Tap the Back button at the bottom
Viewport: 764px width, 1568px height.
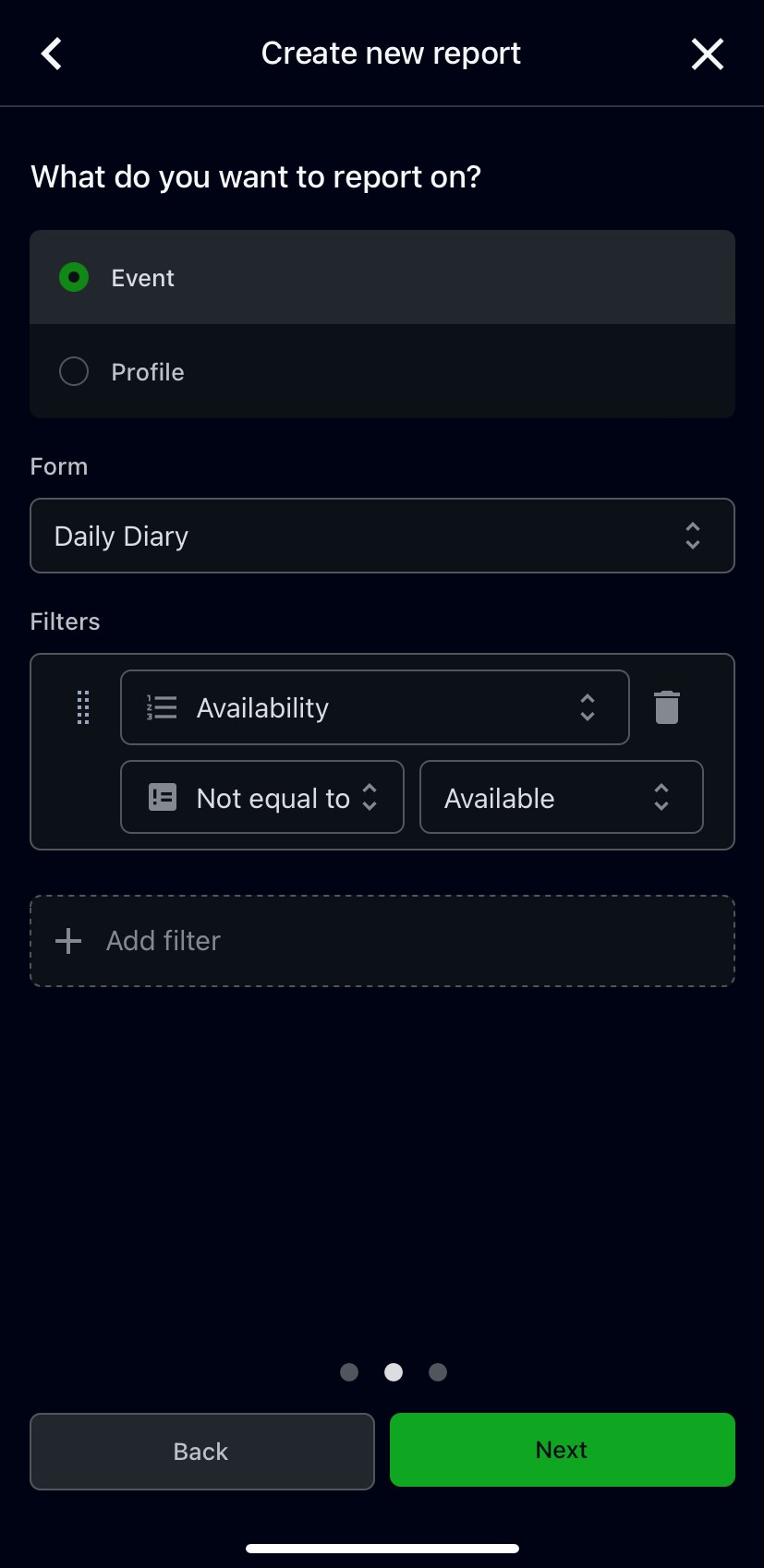coord(201,1451)
